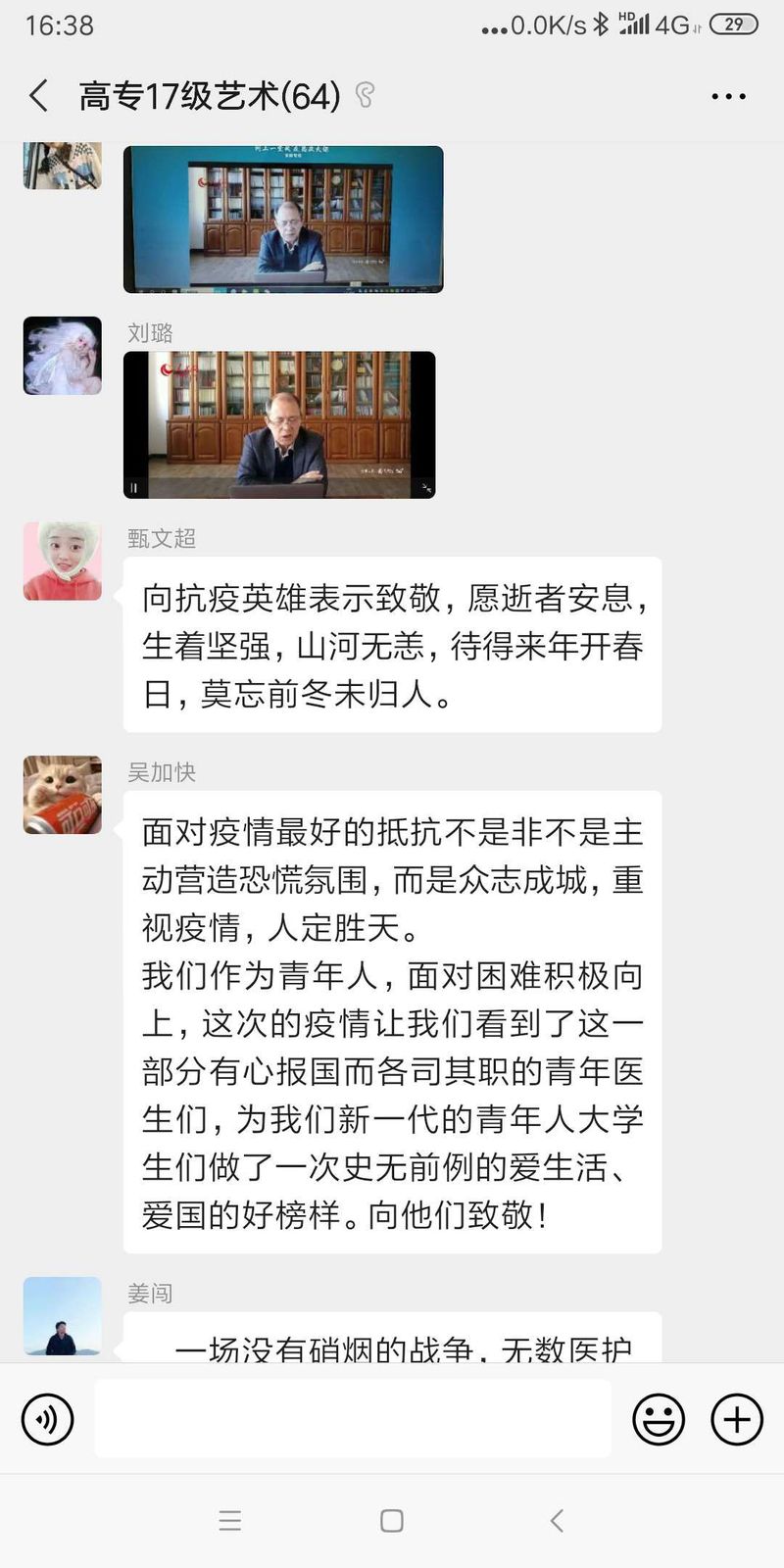
Task: Open the system recent apps menu
Action: (230, 1521)
